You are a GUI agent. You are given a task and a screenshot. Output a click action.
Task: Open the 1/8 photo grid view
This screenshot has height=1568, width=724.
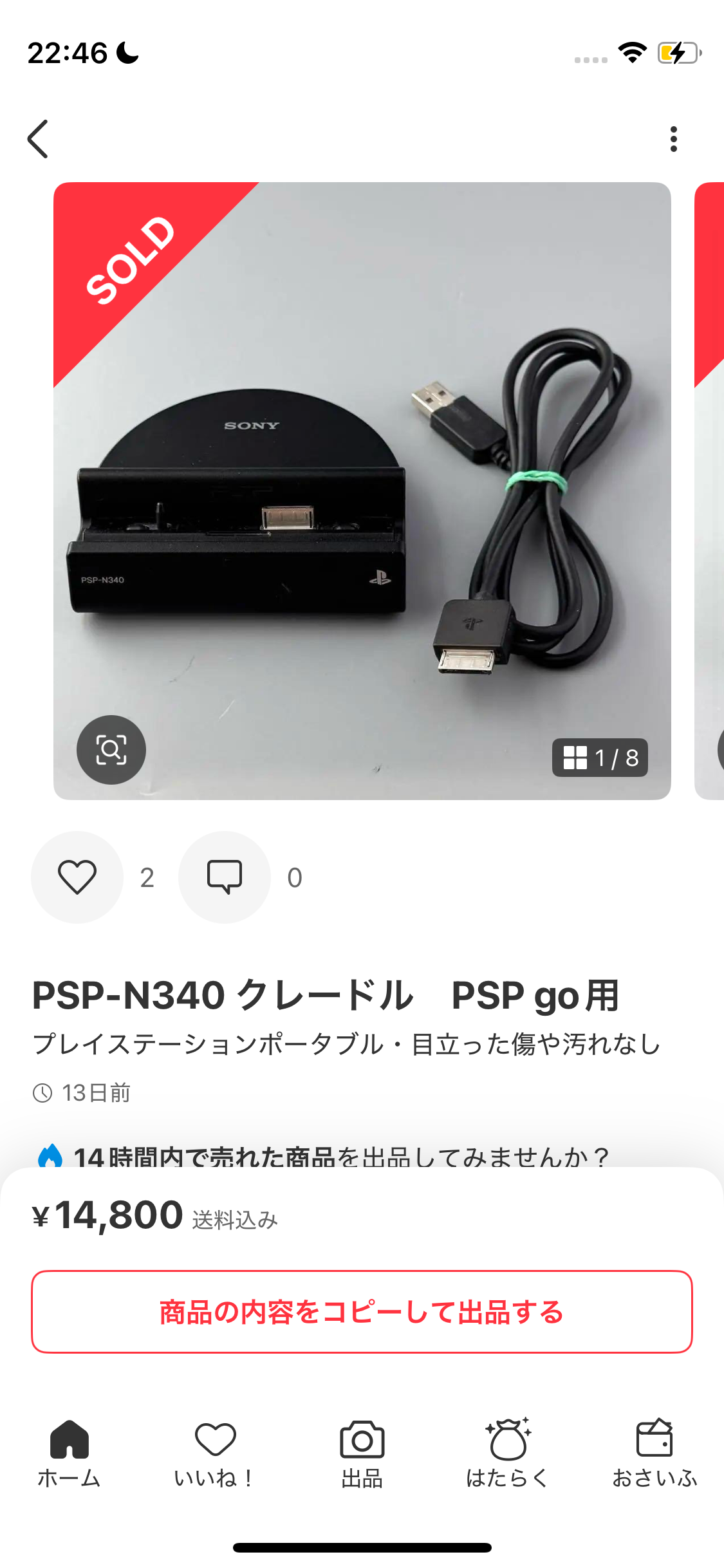click(x=600, y=758)
